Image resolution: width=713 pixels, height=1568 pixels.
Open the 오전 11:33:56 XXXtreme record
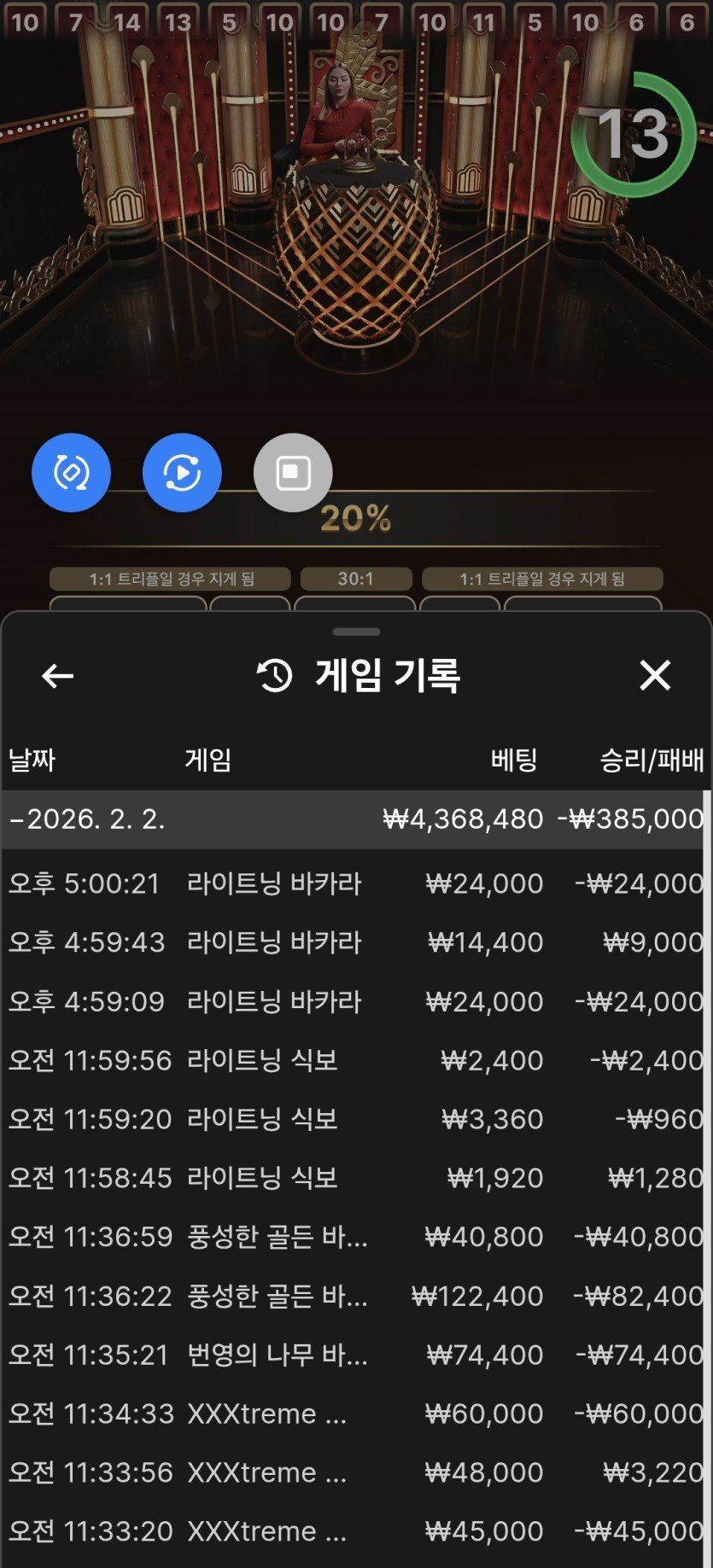pyautogui.click(x=354, y=1472)
